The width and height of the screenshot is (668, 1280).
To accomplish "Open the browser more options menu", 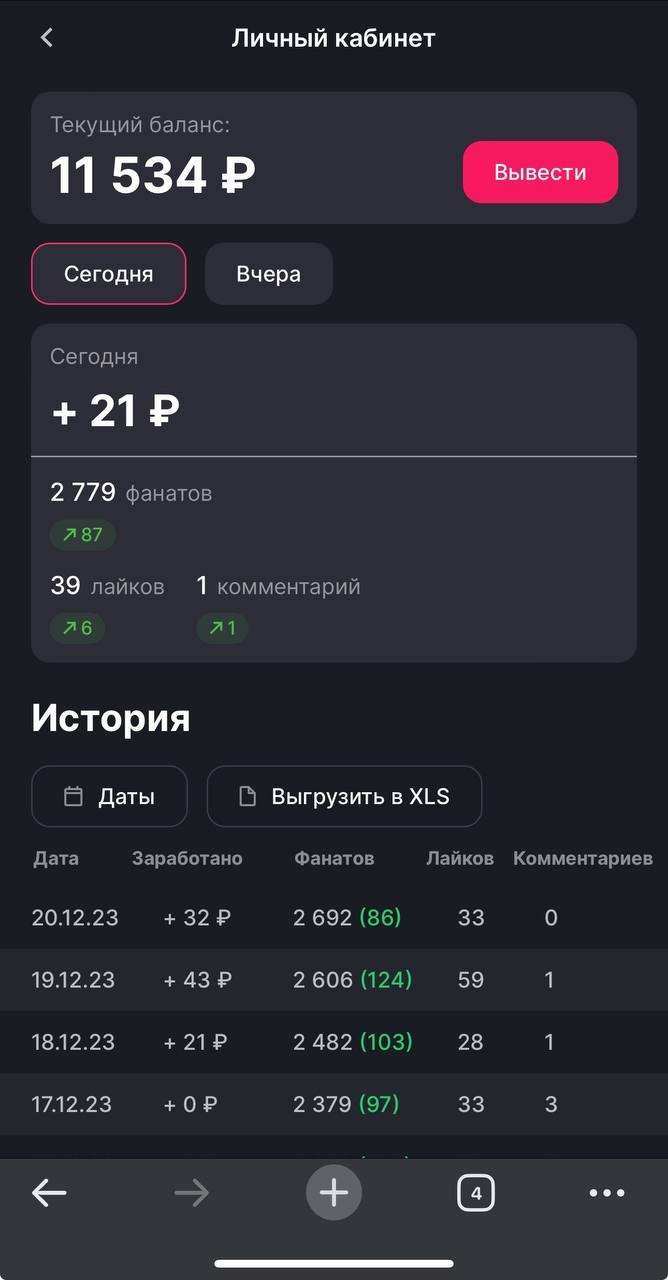I will [x=606, y=1192].
